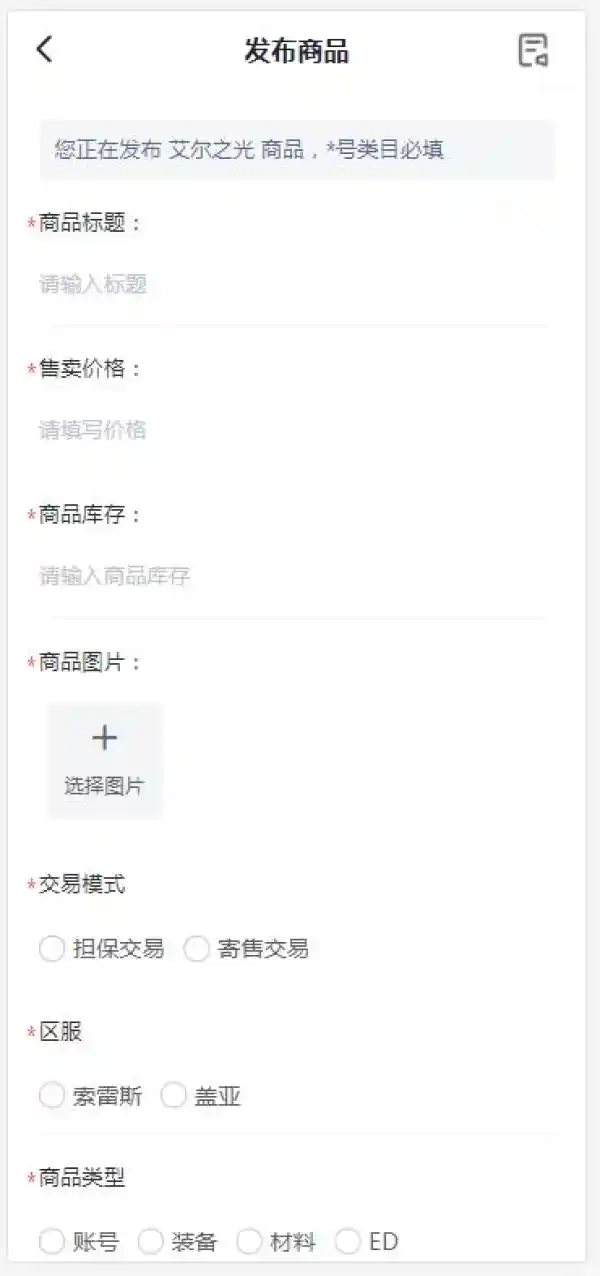Tap the 商品库存 stock input field
600x1276 pixels.
pyautogui.click(x=294, y=576)
